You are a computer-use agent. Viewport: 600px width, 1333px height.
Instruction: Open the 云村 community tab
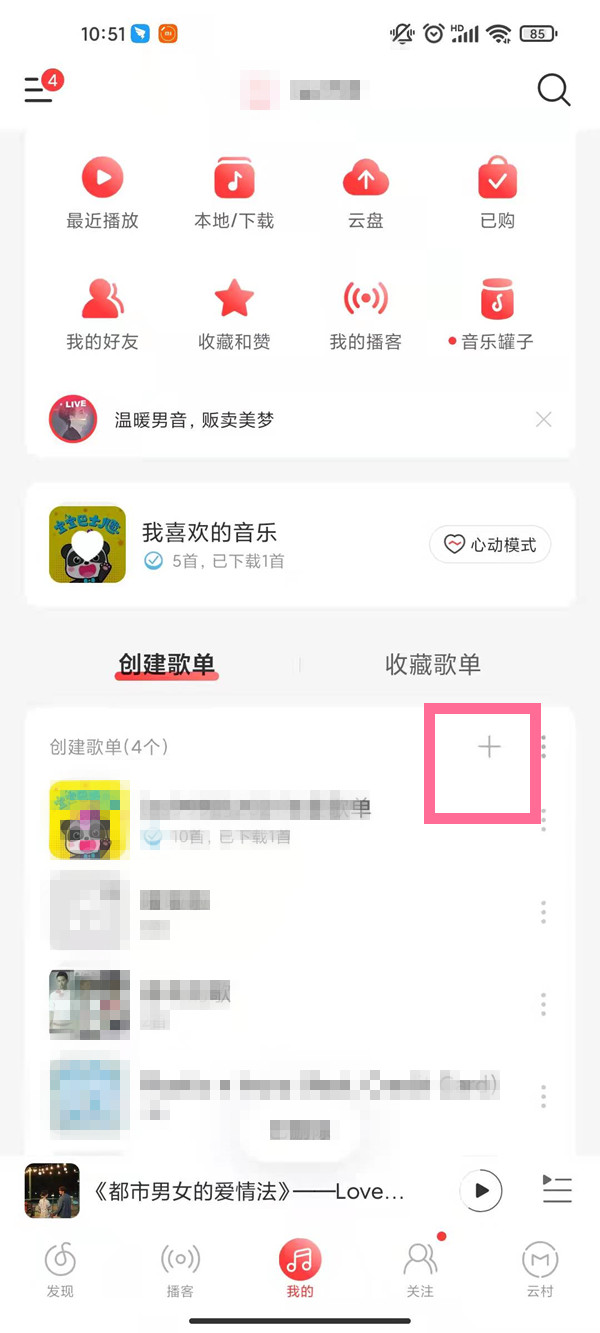click(x=540, y=1268)
